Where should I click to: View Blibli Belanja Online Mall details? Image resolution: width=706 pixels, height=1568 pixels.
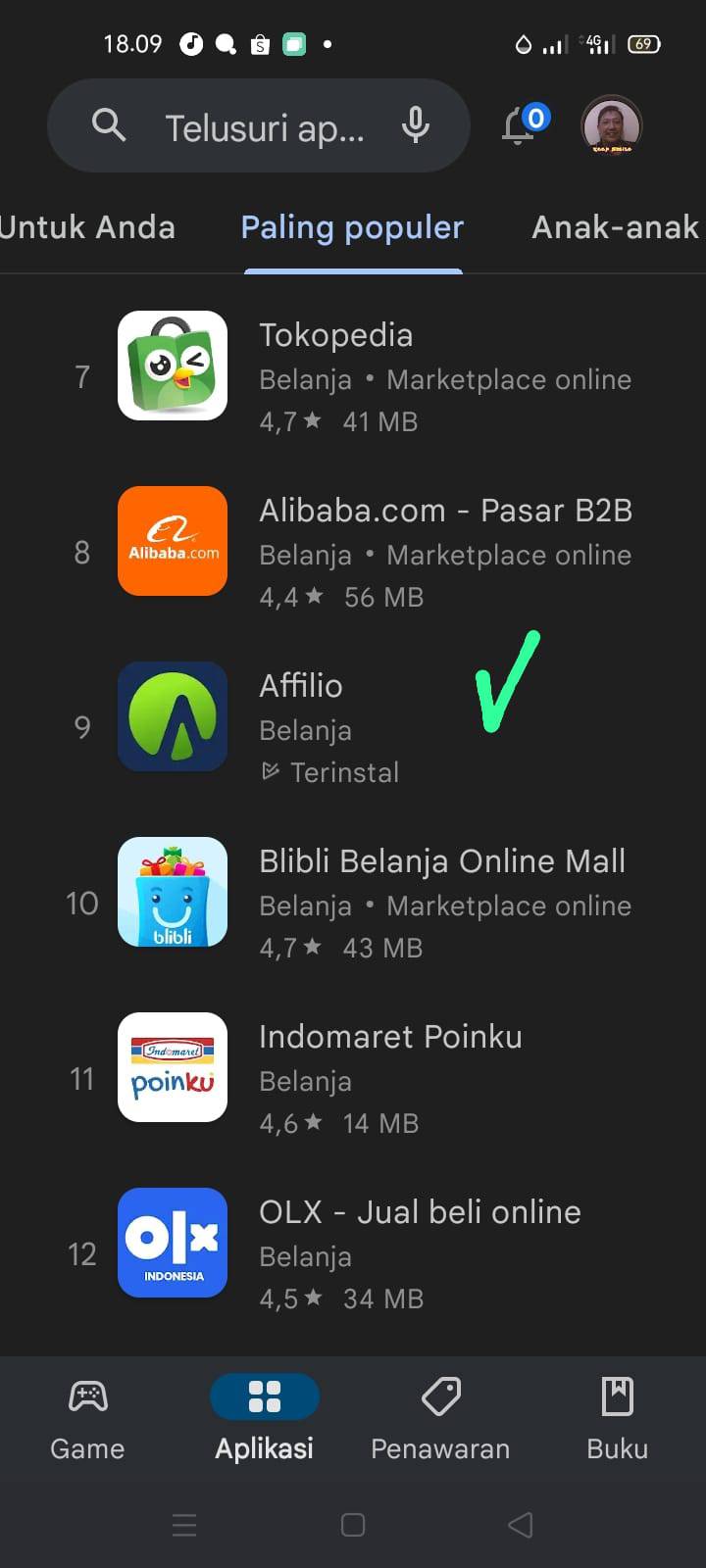click(x=353, y=904)
